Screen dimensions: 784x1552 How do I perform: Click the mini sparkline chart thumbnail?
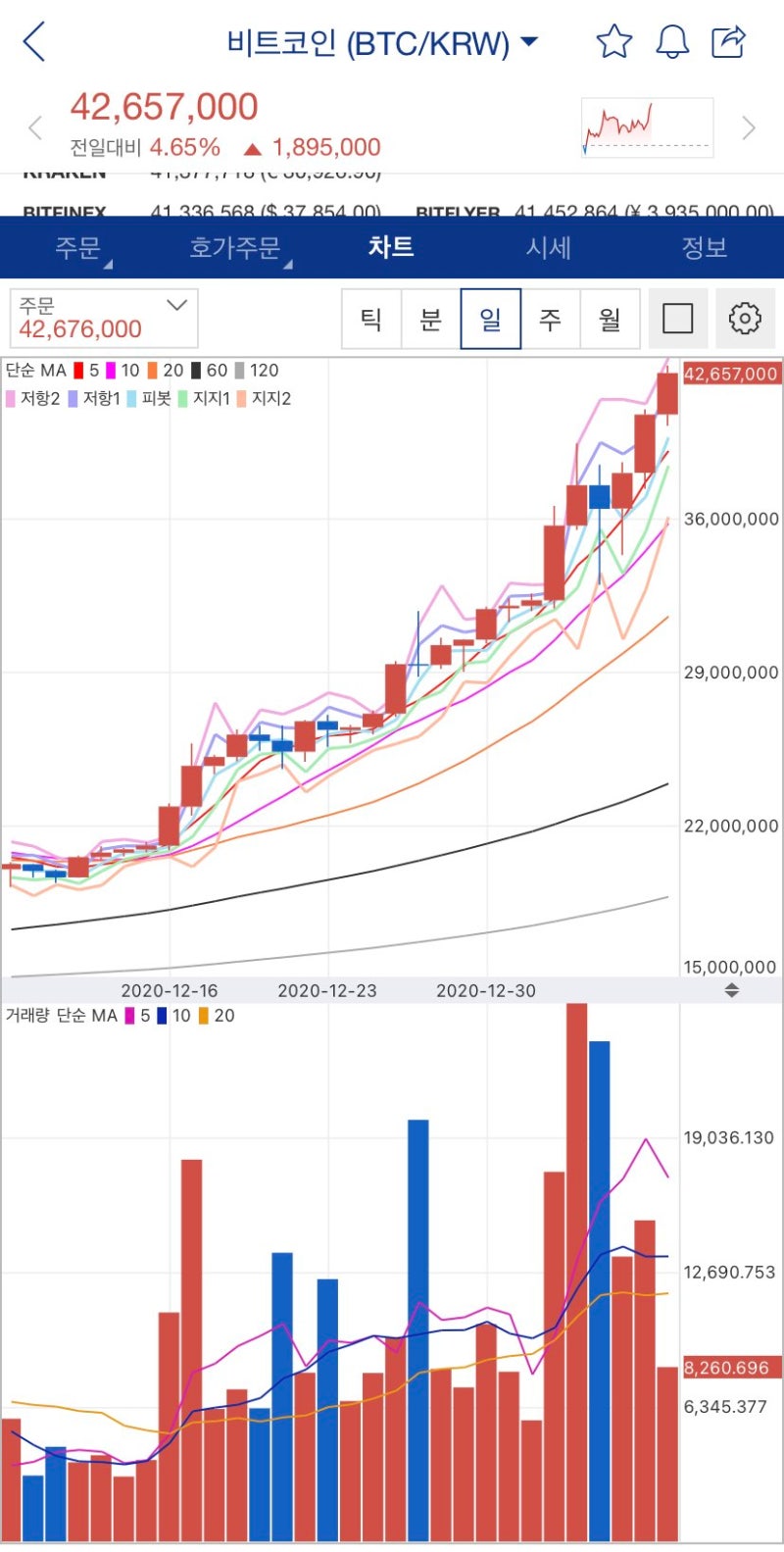645,127
